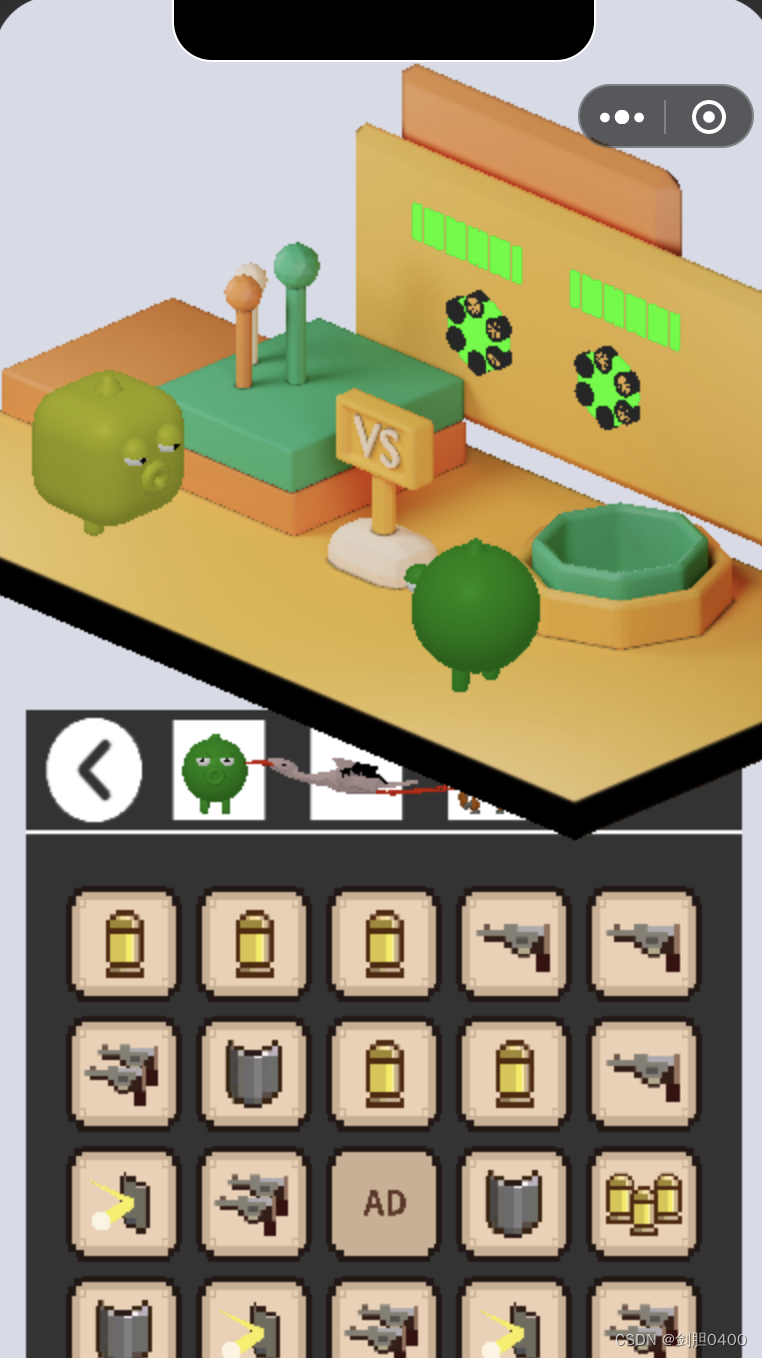
Task: Open the mini program three-dot menu
Action: [622, 117]
